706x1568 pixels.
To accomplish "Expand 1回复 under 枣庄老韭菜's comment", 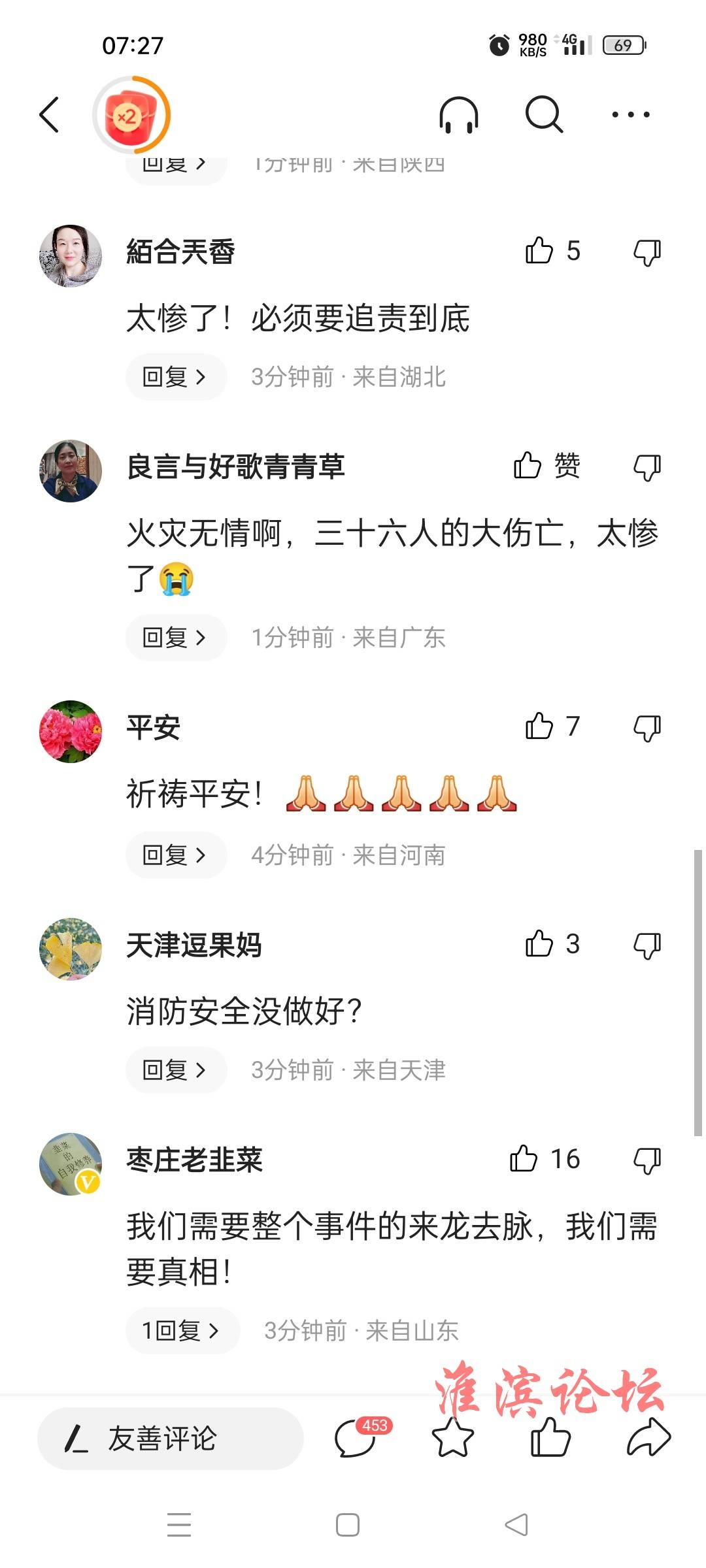I will coord(182,1330).
